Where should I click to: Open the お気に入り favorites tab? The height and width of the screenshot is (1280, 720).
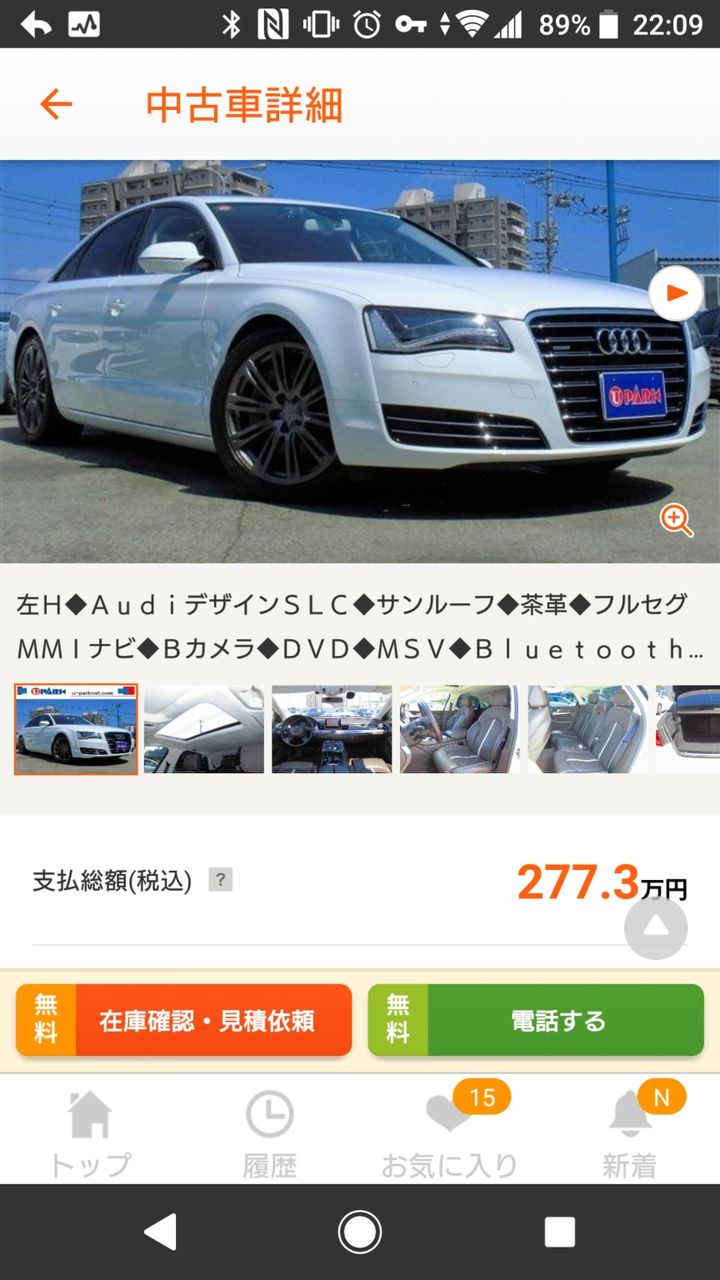450,1134
